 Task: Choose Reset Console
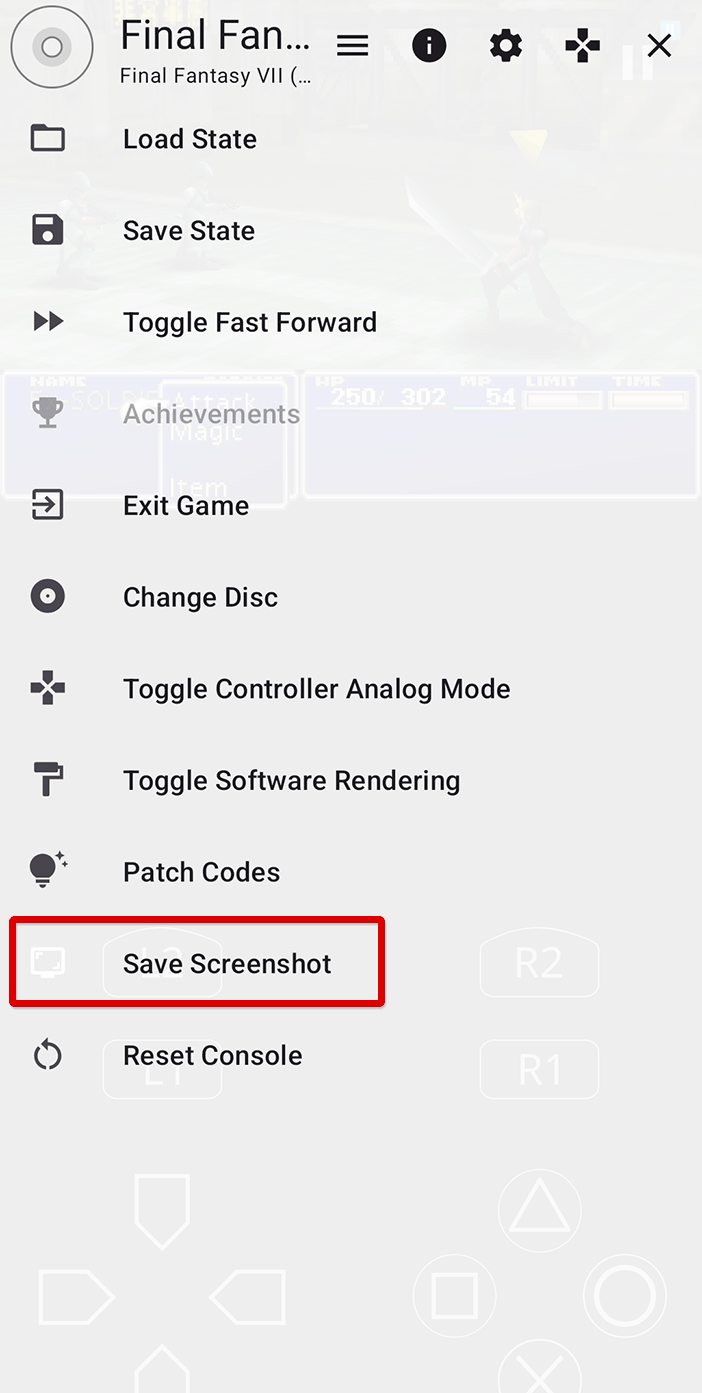coord(351,1055)
